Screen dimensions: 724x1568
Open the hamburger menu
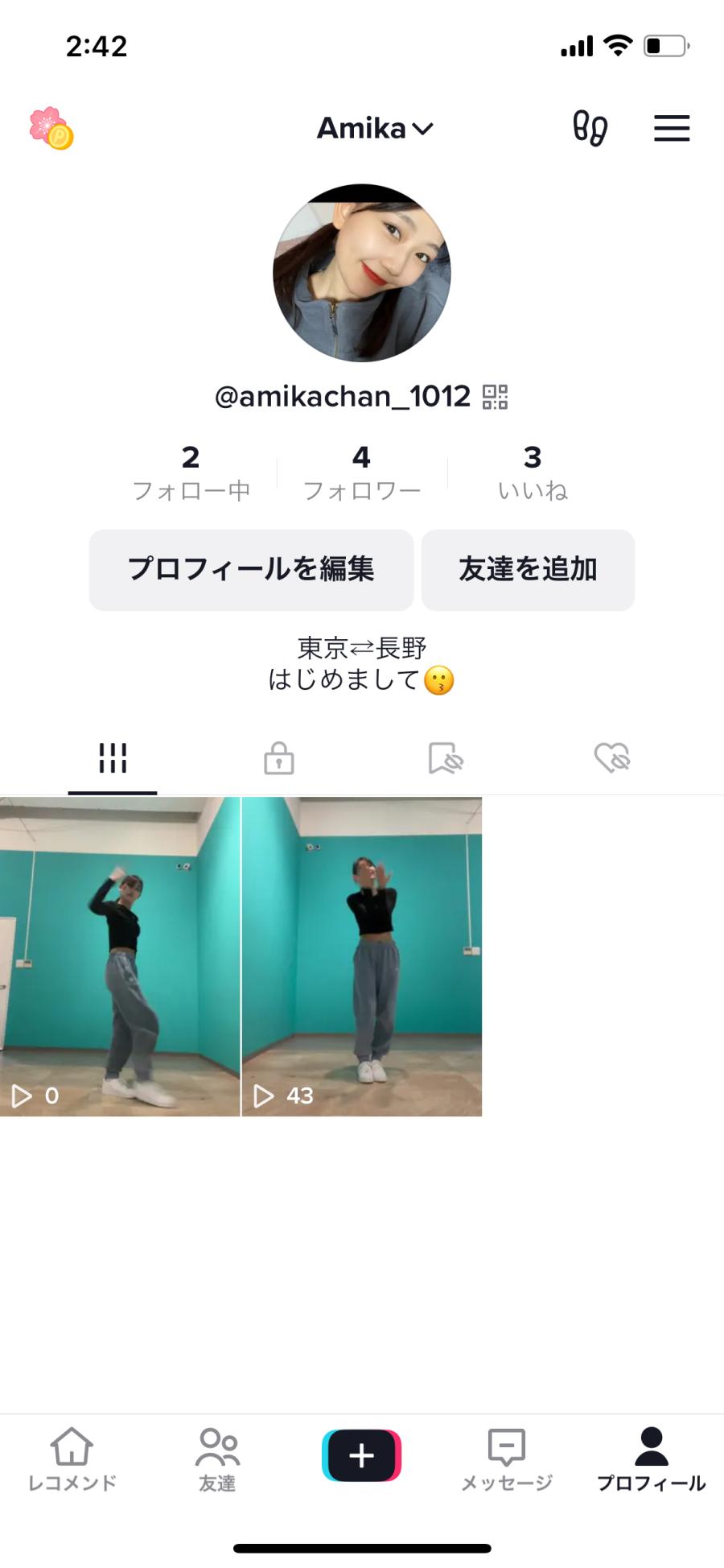[672, 128]
